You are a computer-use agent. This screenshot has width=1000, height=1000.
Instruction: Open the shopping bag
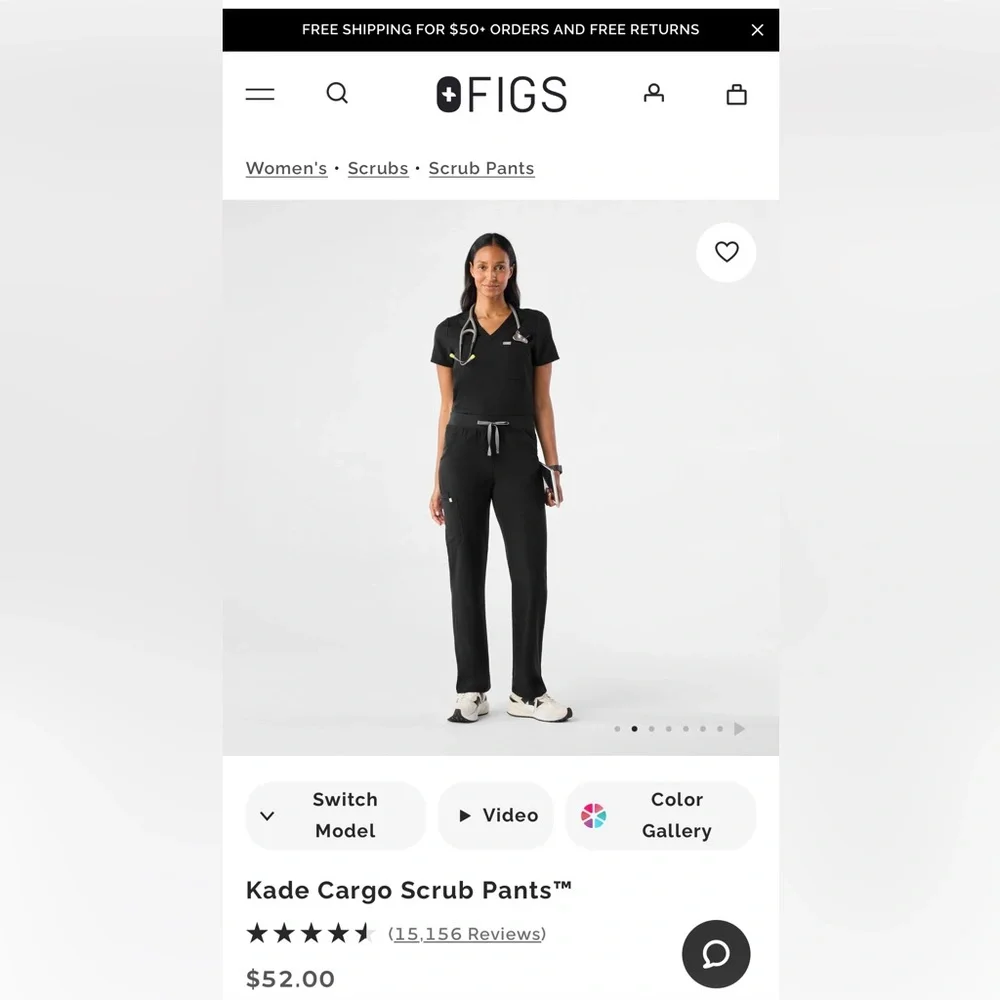737,94
